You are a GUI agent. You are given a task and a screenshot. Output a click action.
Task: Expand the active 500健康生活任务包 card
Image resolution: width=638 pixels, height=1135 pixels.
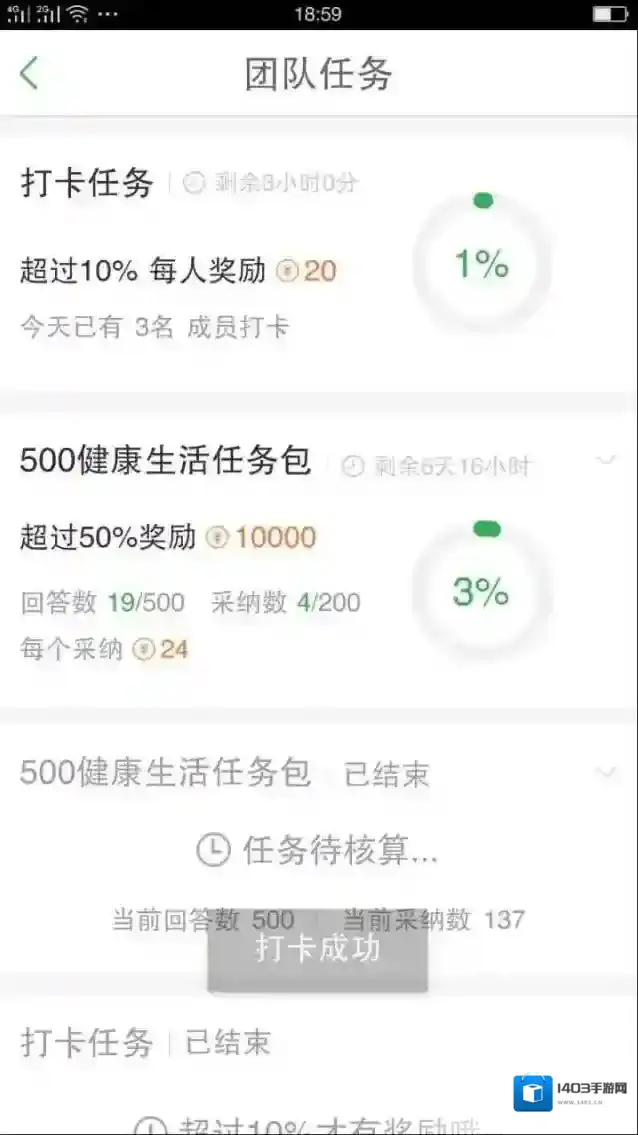[x=605, y=461]
